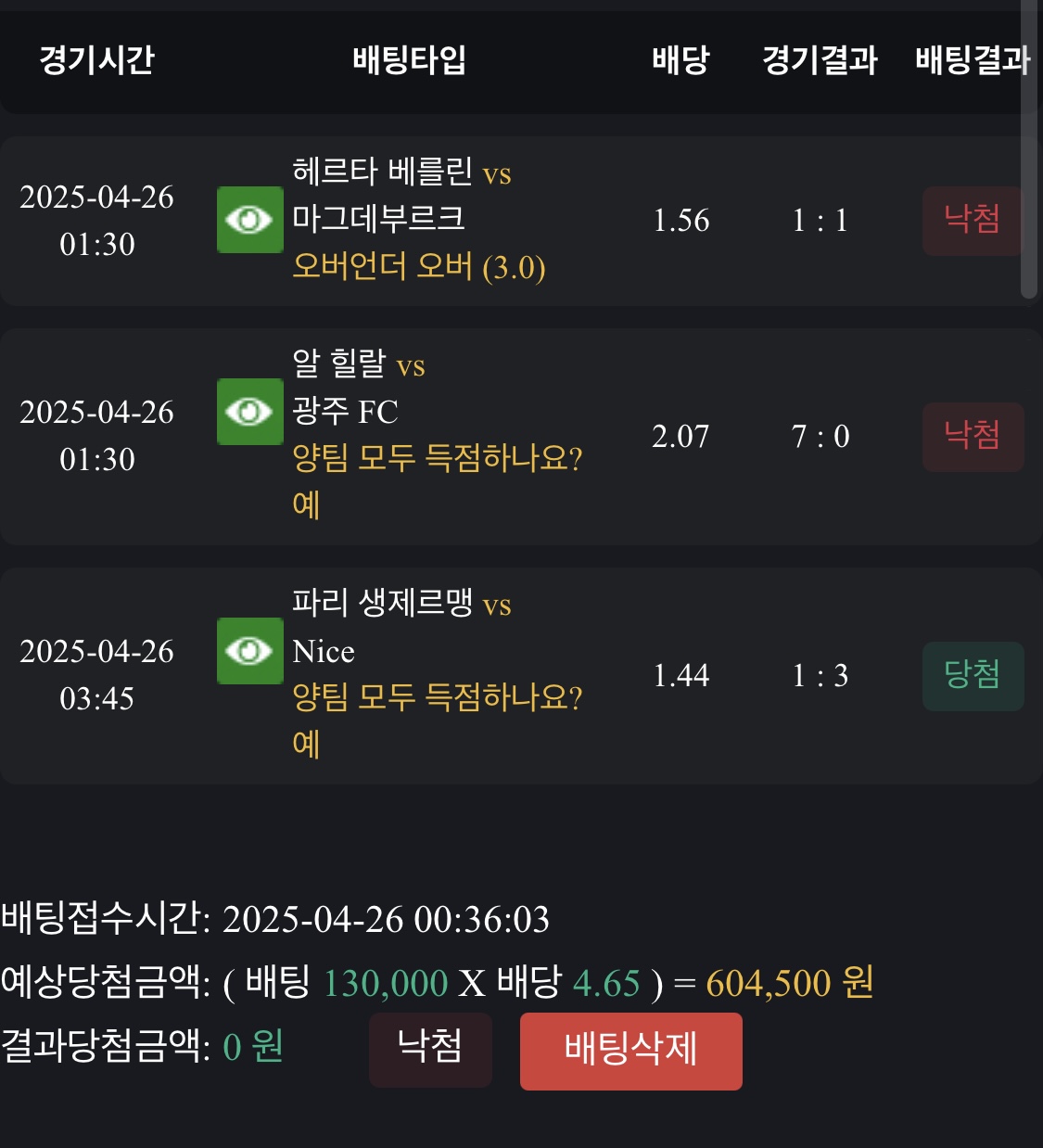Tap the eye icon for 알 힐랄 match

[x=249, y=412]
